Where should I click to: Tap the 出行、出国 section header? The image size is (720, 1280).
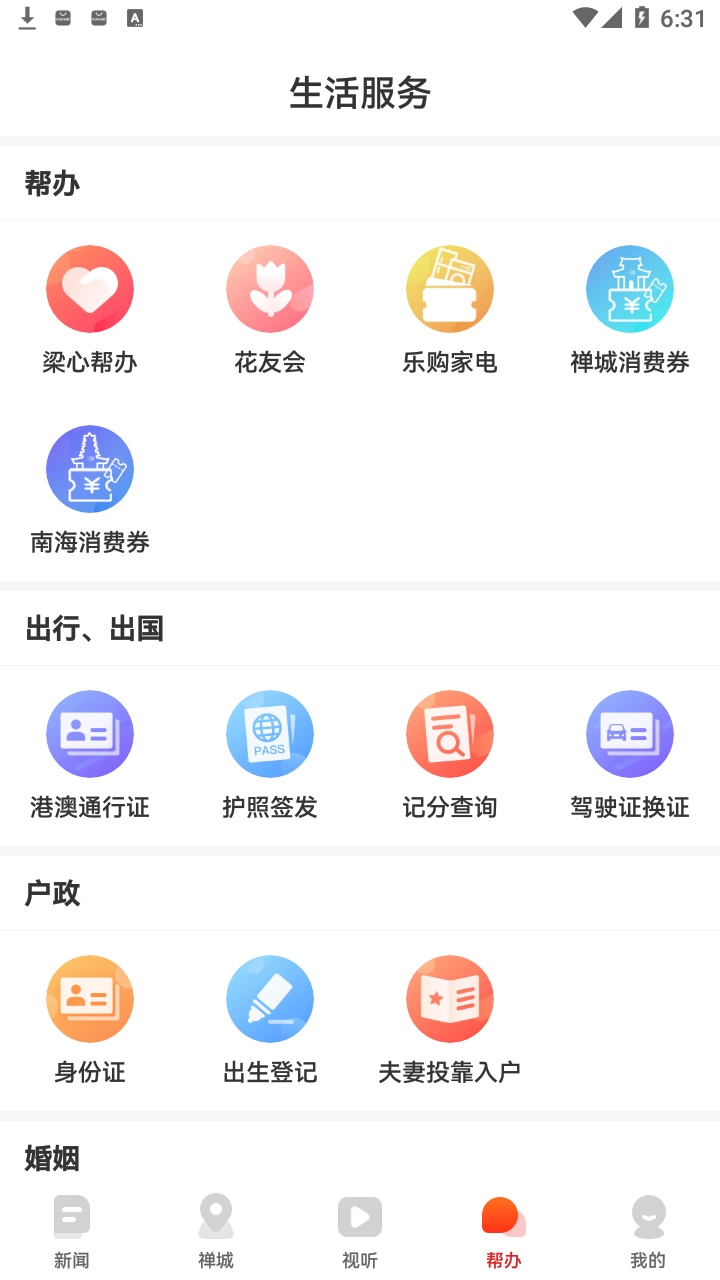(x=95, y=628)
